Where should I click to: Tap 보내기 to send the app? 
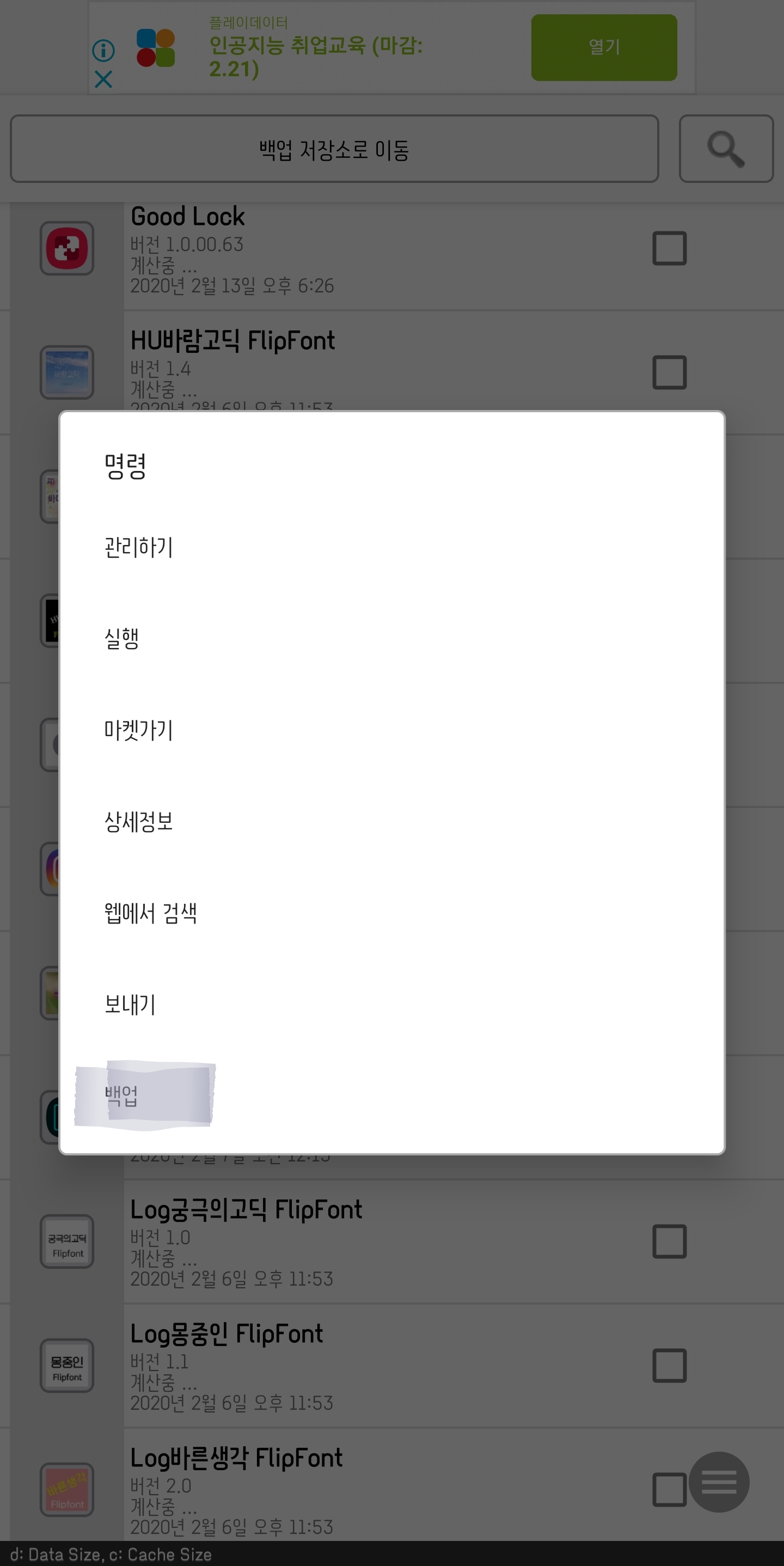tap(391, 1004)
